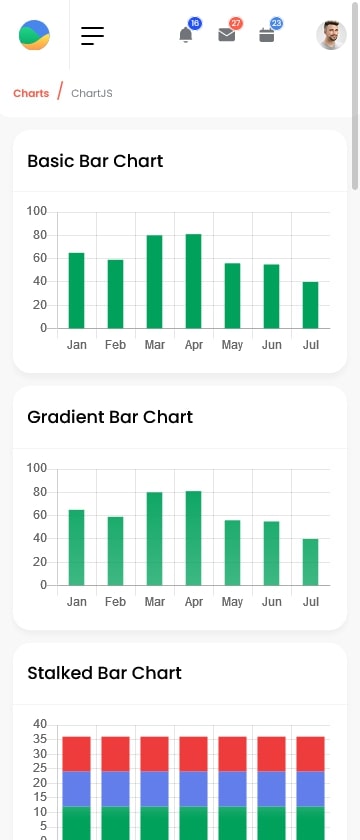The height and width of the screenshot is (840, 360).
Task: Open the notifications bell
Action: [186, 34]
